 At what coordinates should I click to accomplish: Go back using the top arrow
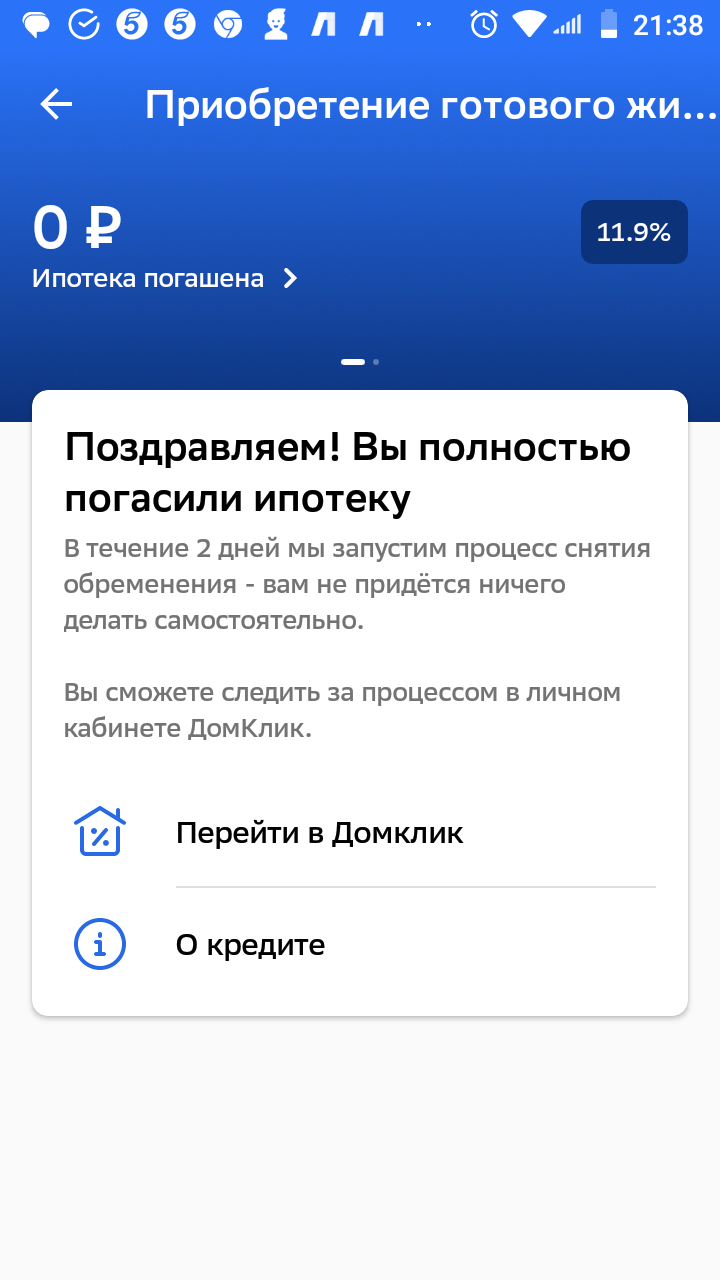(x=56, y=104)
